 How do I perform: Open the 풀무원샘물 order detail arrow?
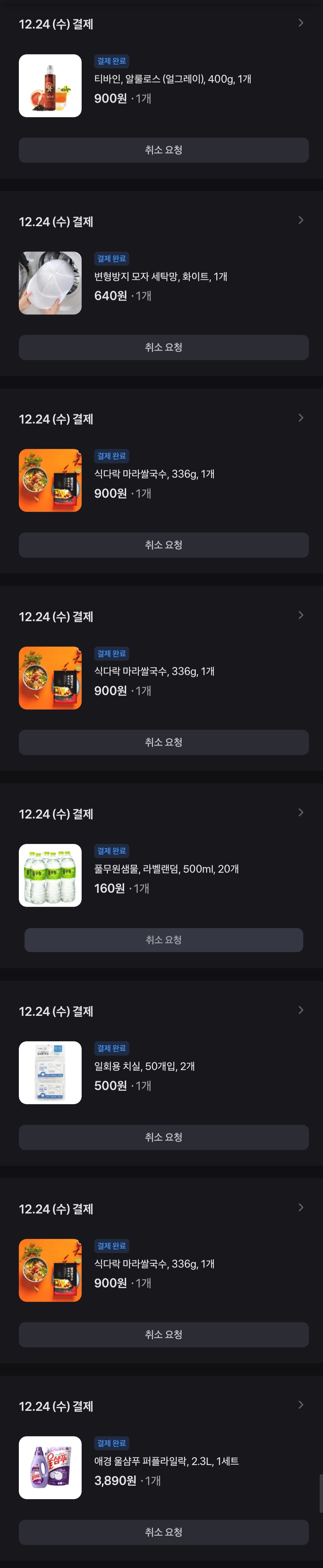click(x=301, y=813)
